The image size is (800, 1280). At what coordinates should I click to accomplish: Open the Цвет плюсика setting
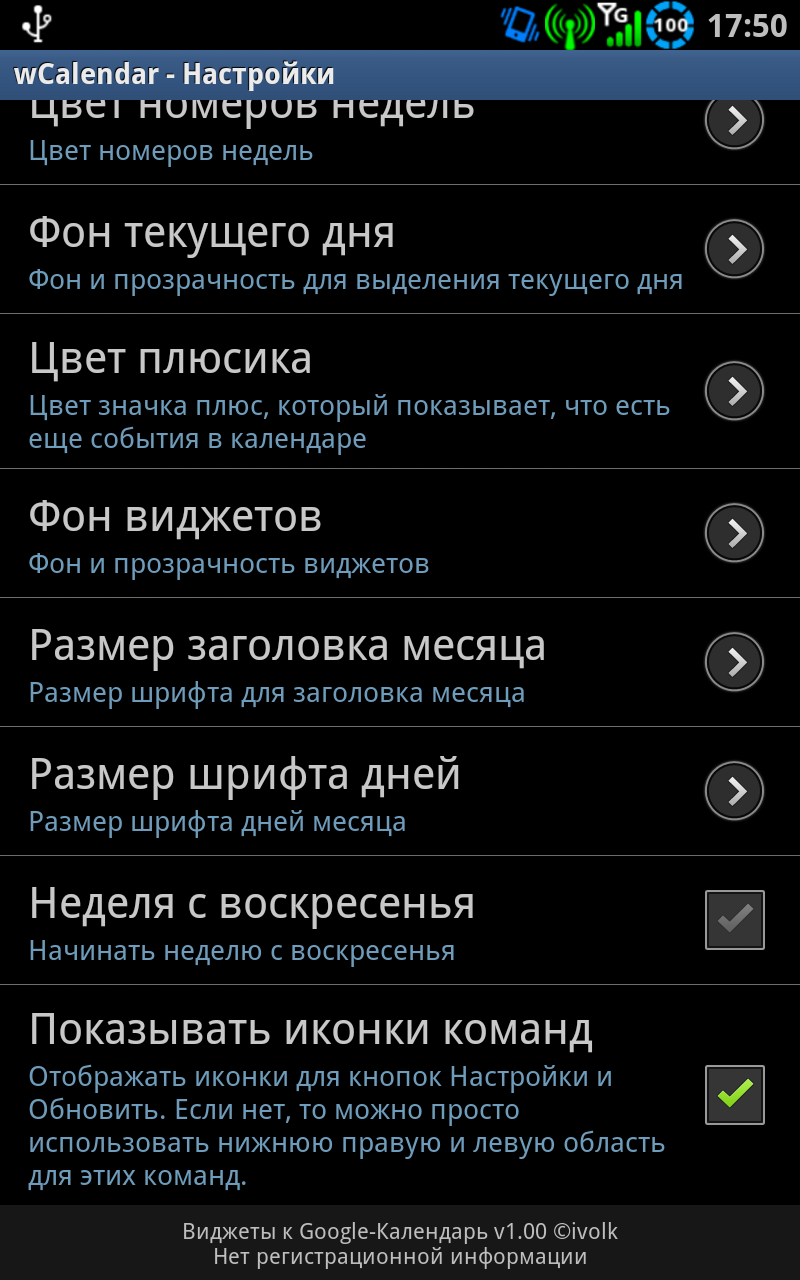[400, 391]
